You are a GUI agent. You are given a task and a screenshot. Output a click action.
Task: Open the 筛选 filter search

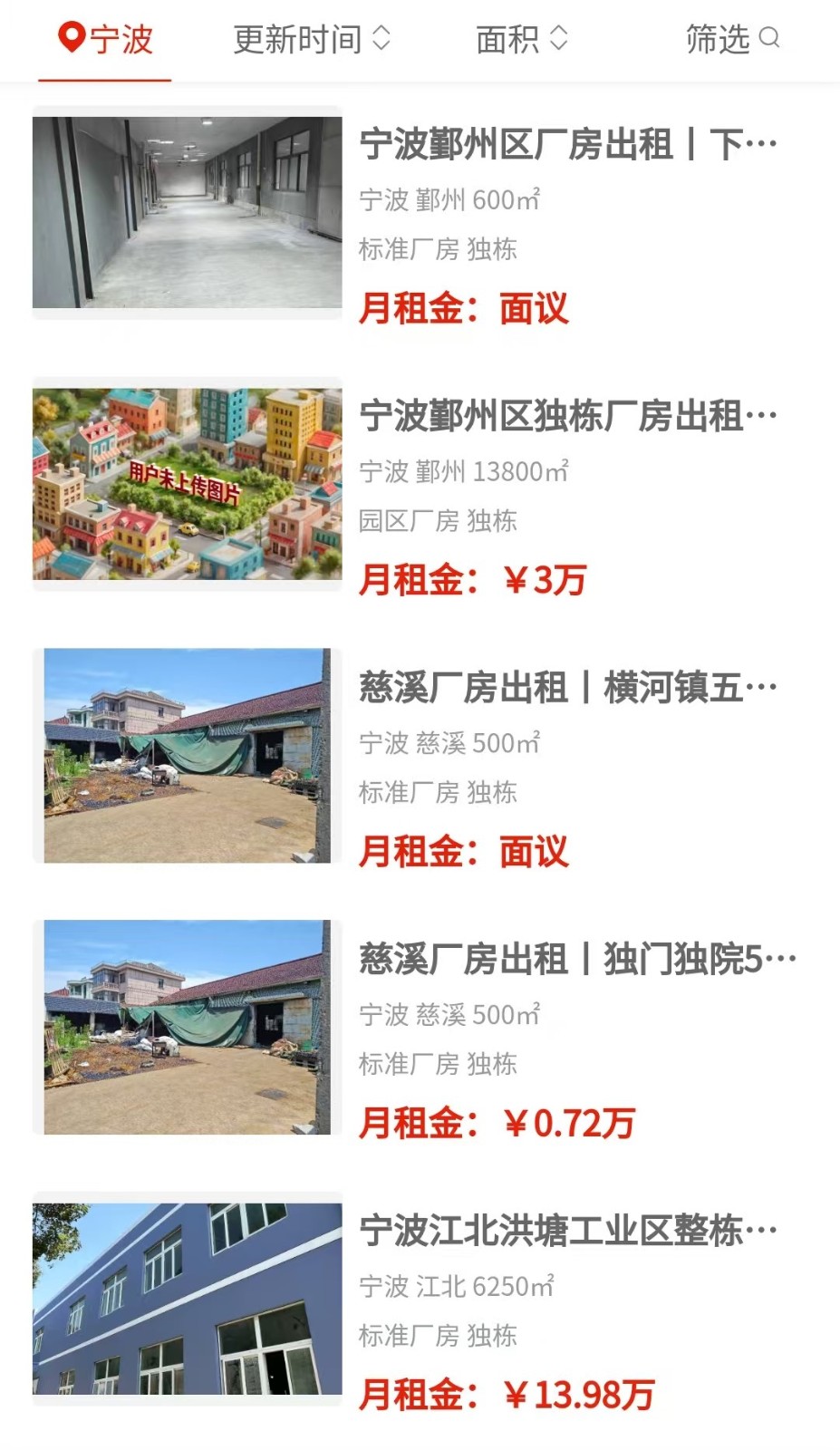(x=731, y=39)
